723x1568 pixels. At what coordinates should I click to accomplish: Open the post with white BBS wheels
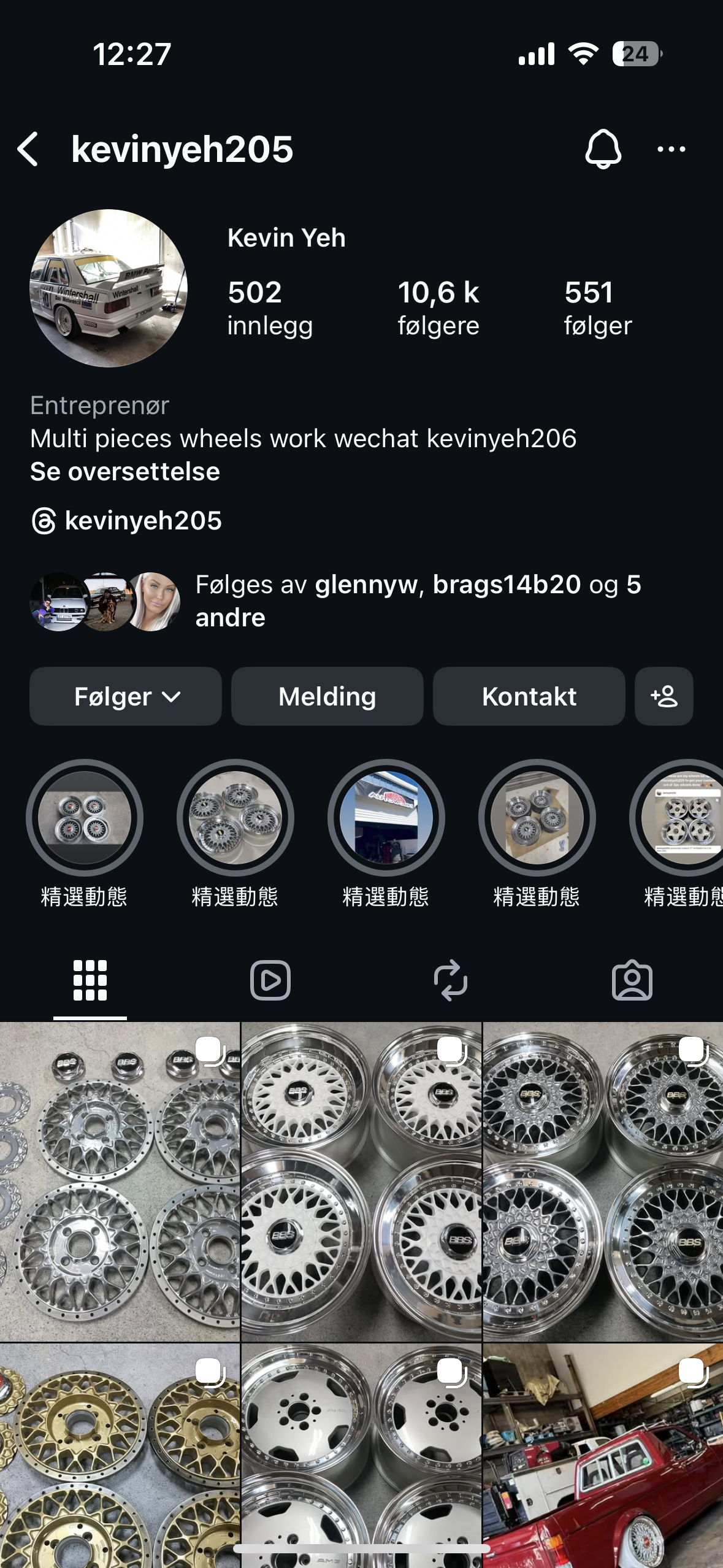click(x=361, y=1181)
